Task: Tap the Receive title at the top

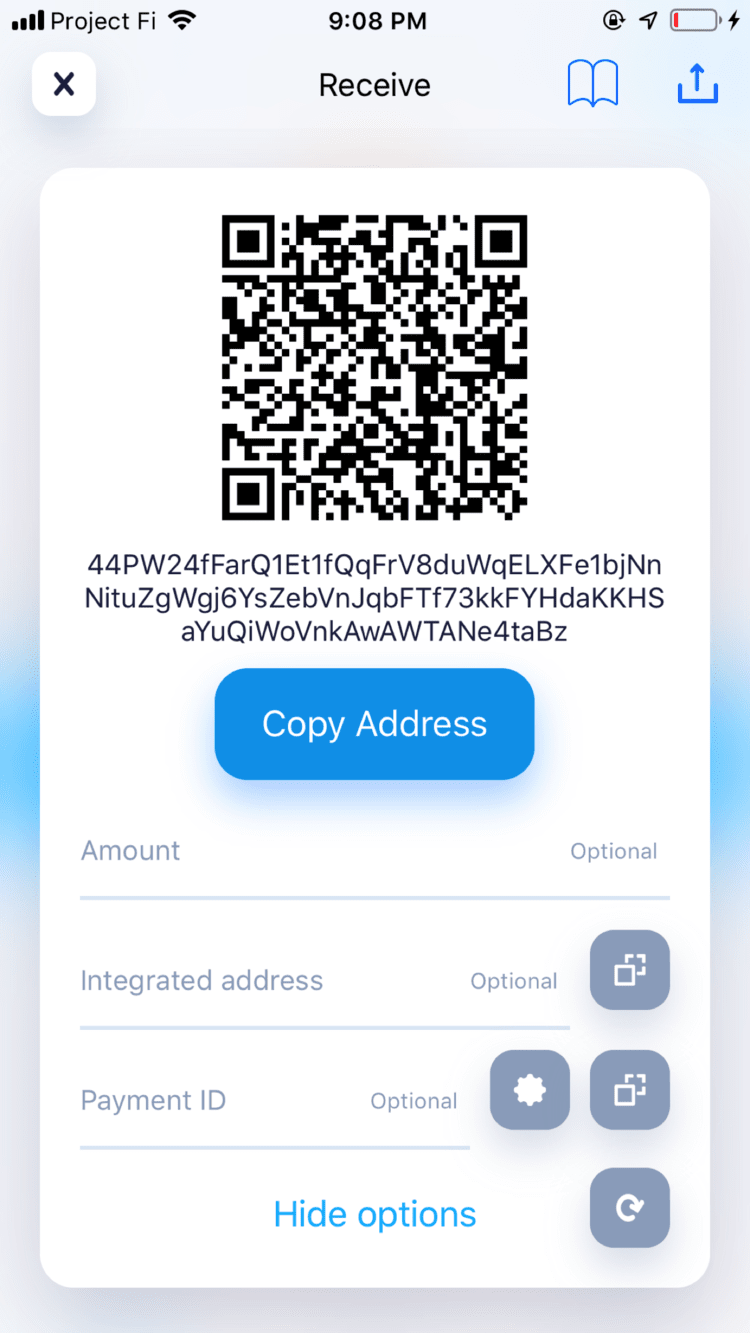Action: click(374, 84)
